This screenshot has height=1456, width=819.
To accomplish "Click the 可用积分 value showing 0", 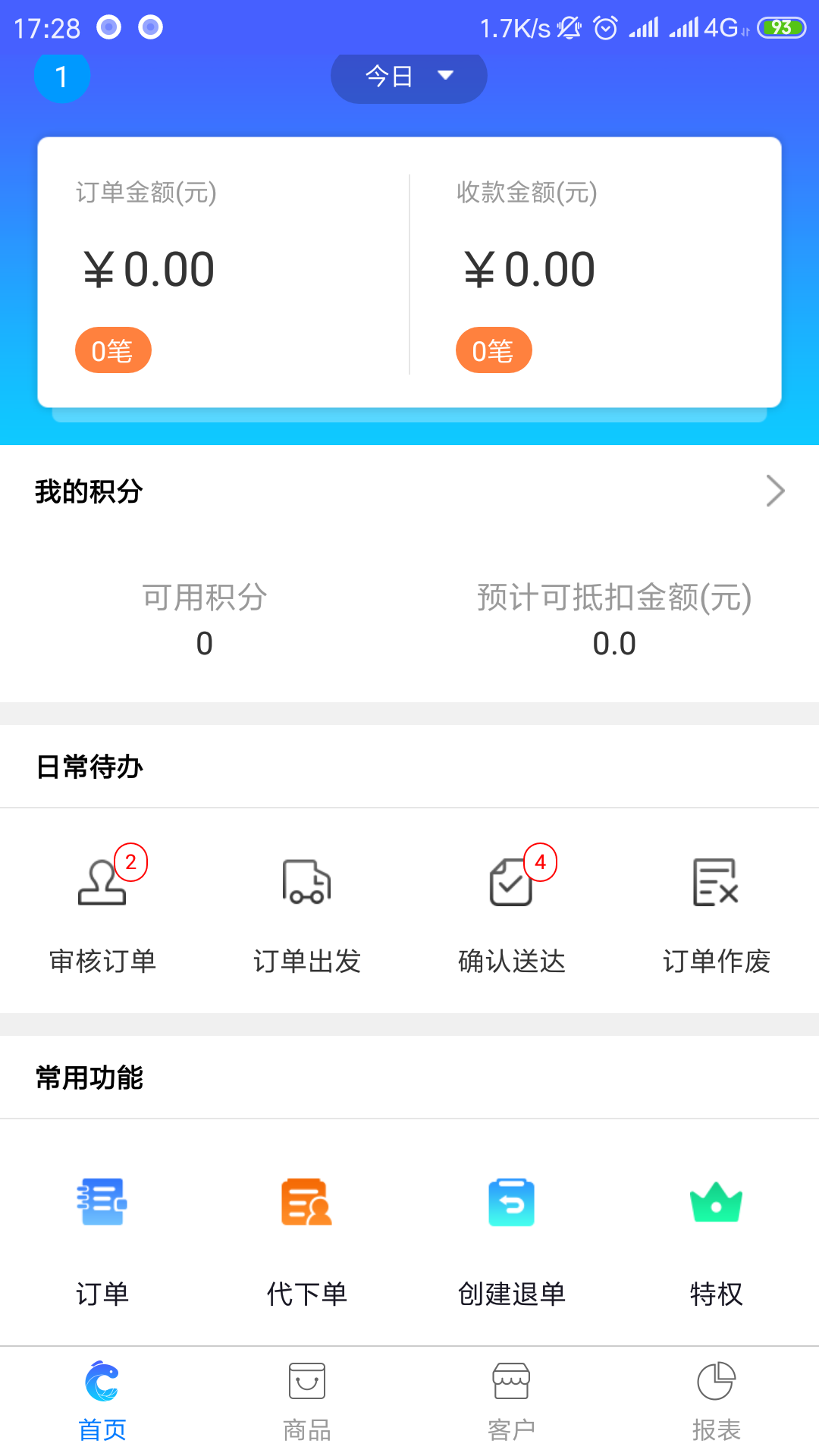I will click(203, 643).
